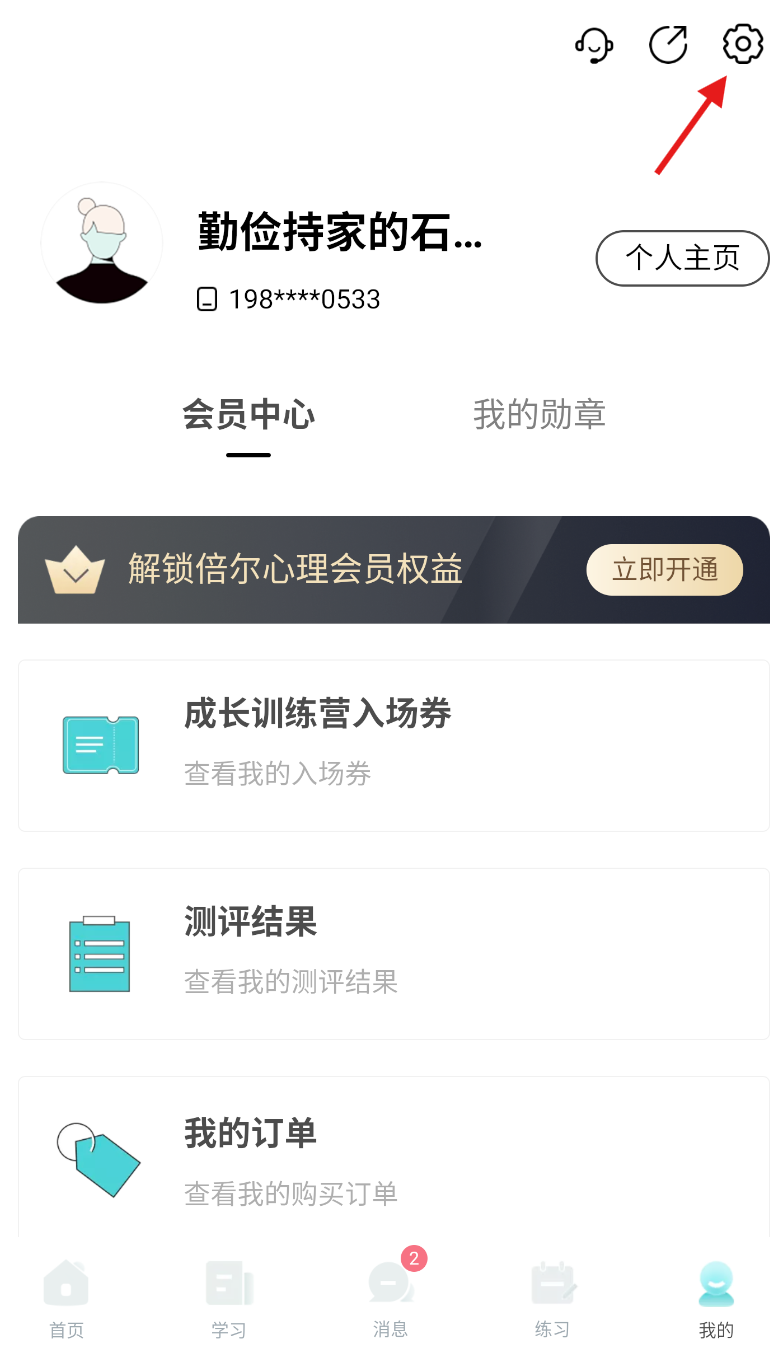Screen dimensions: 784x1350
Task: Tap 立即开通 membership button
Action: pyautogui.click(x=665, y=570)
